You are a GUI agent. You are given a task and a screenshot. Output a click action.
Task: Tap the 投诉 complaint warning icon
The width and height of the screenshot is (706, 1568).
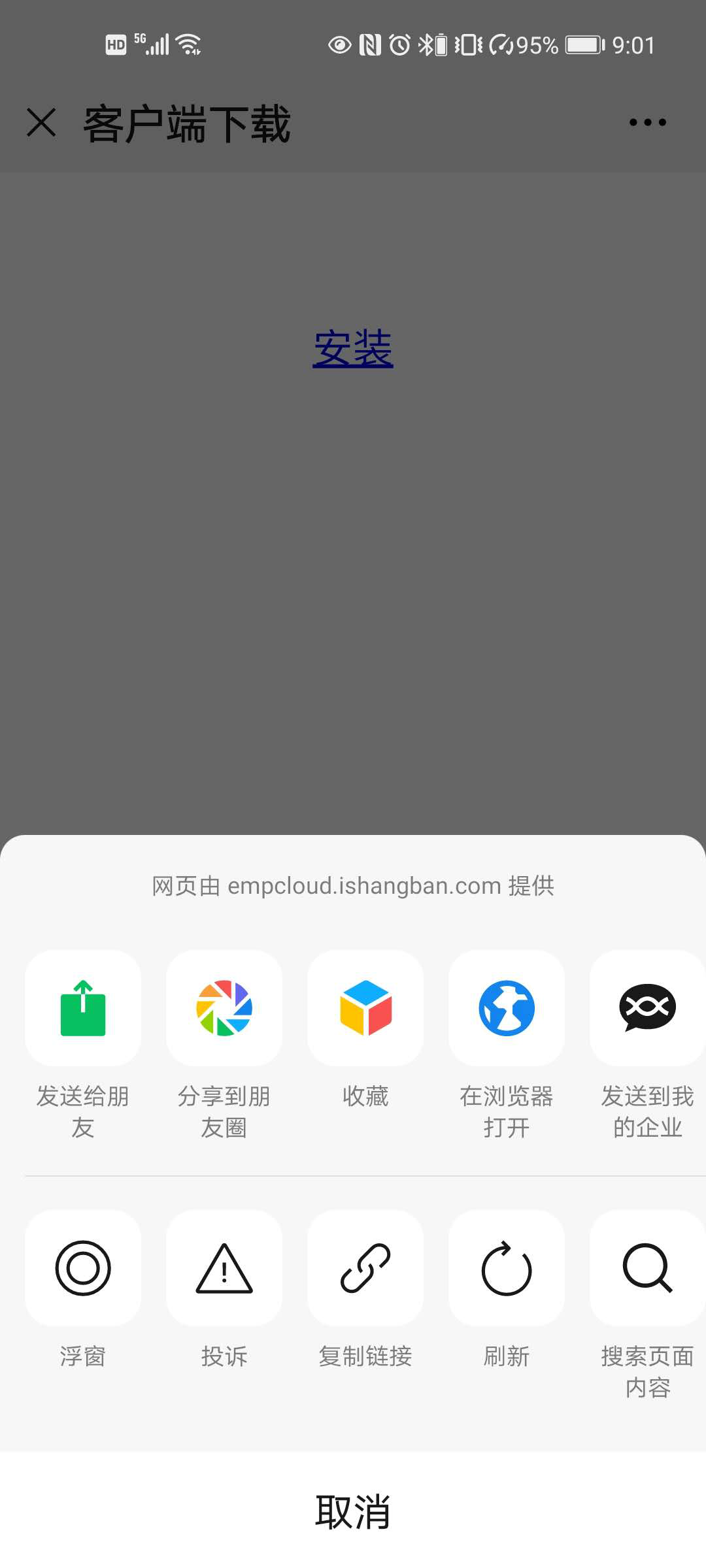224,1267
